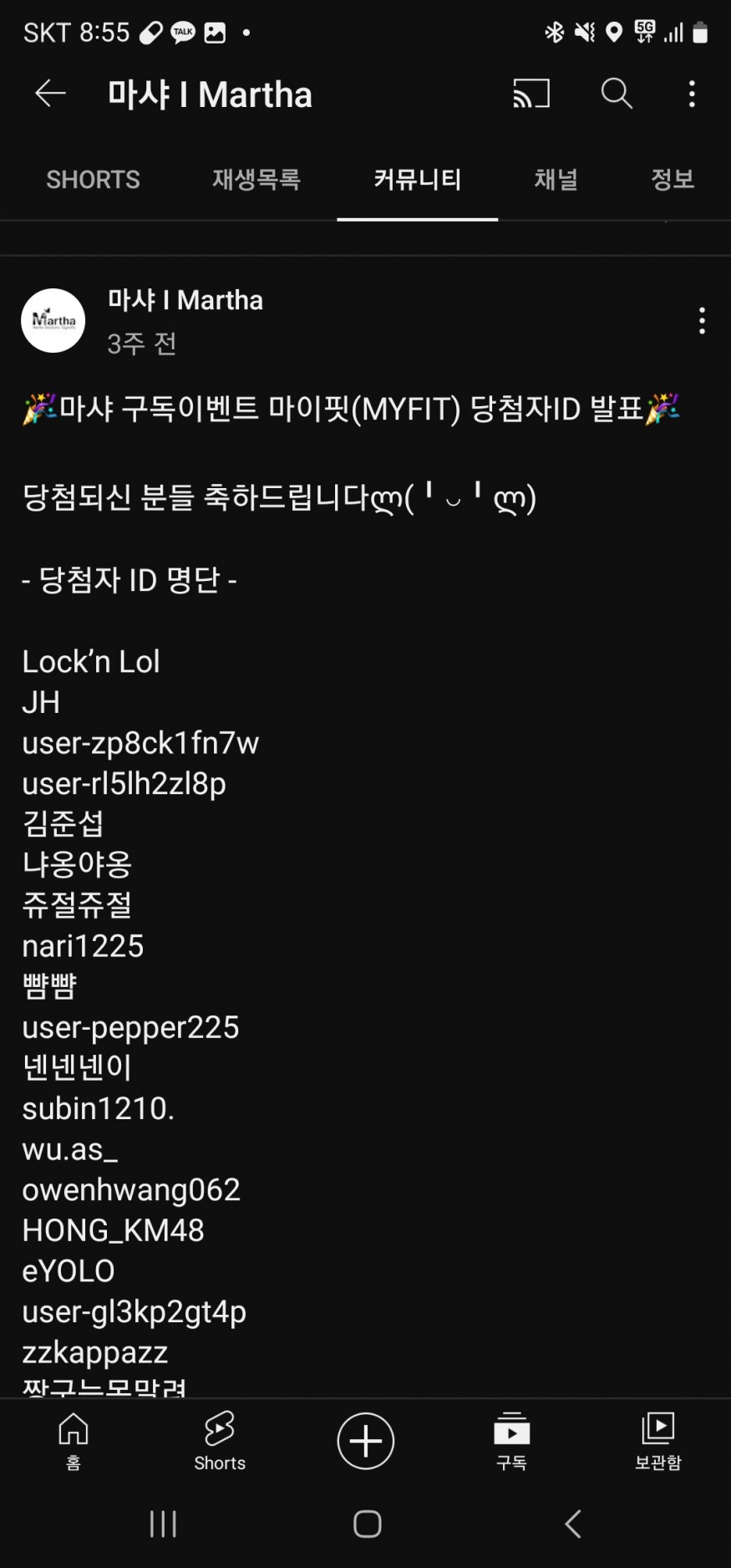Open channel search magnifier
Screen dimensions: 731x1568
[x=617, y=94]
